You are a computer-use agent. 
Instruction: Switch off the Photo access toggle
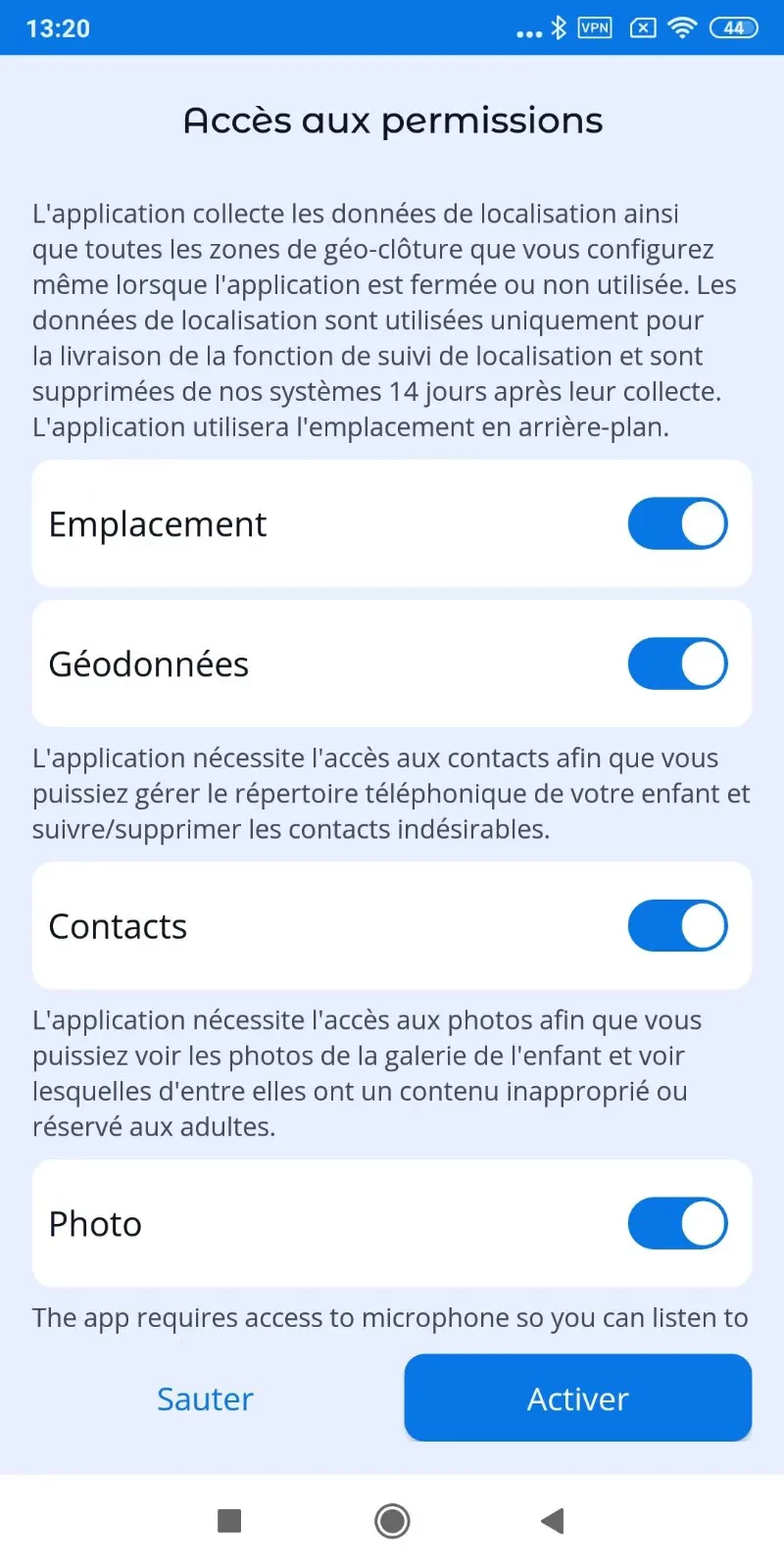(677, 1223)
